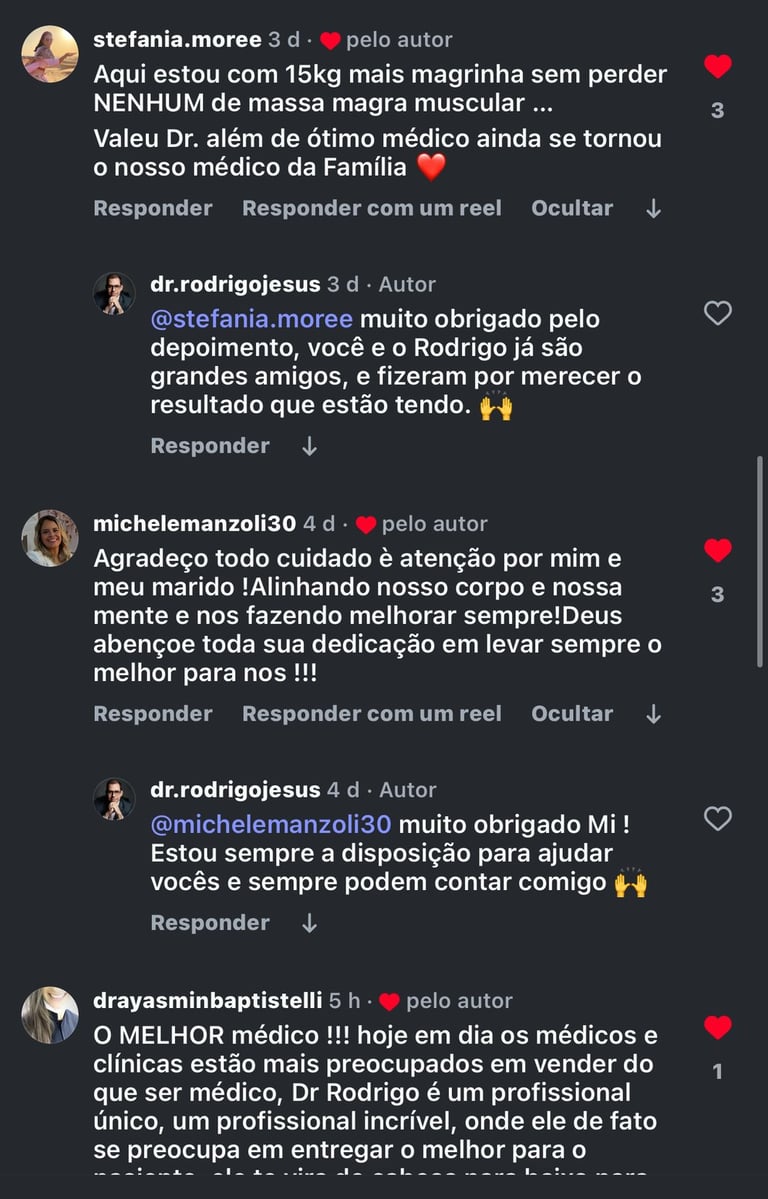The height and width of the screenshot is (1199, 768).
Task: Tap the down arrow on michelemanzoli30's comment
Action: coord(653,714)
